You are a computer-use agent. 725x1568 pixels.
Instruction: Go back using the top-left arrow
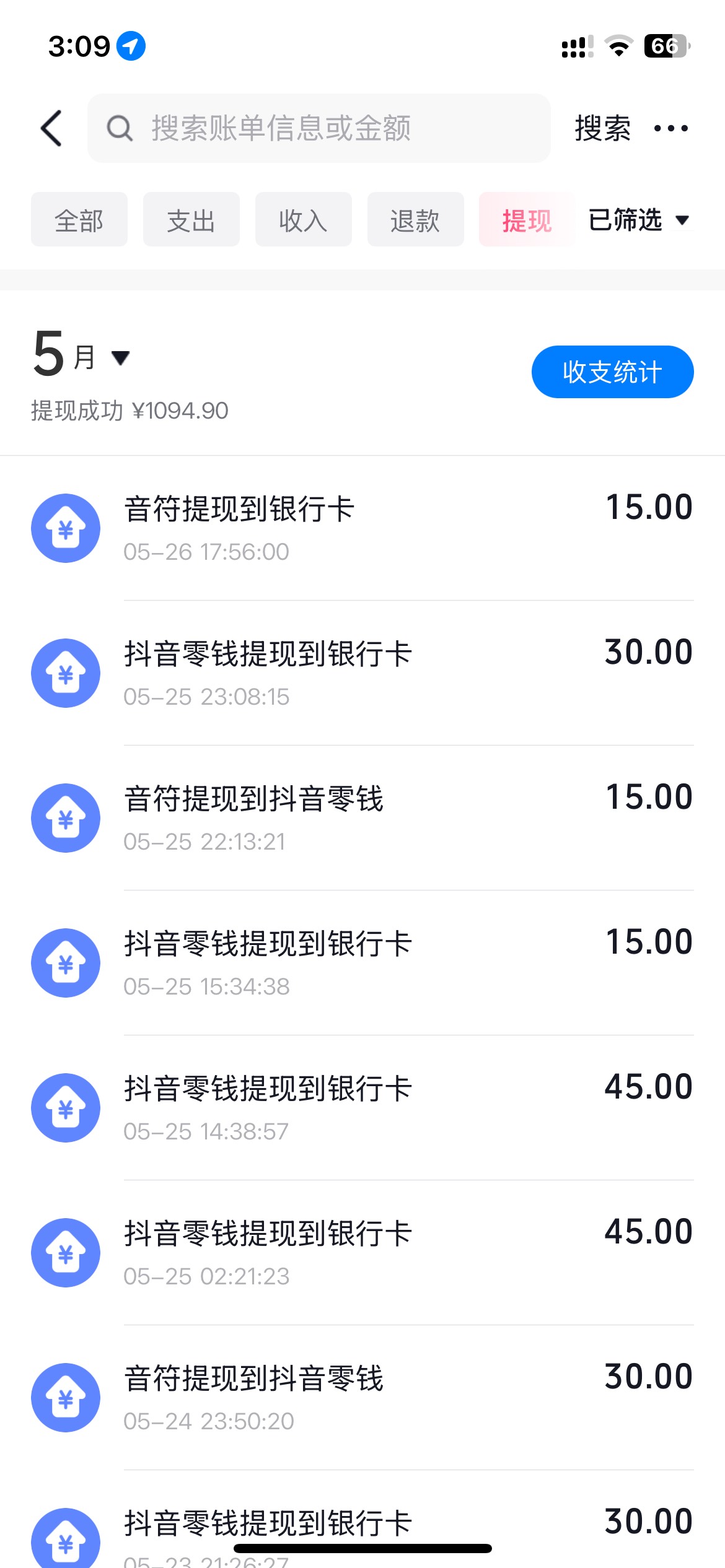51,128
